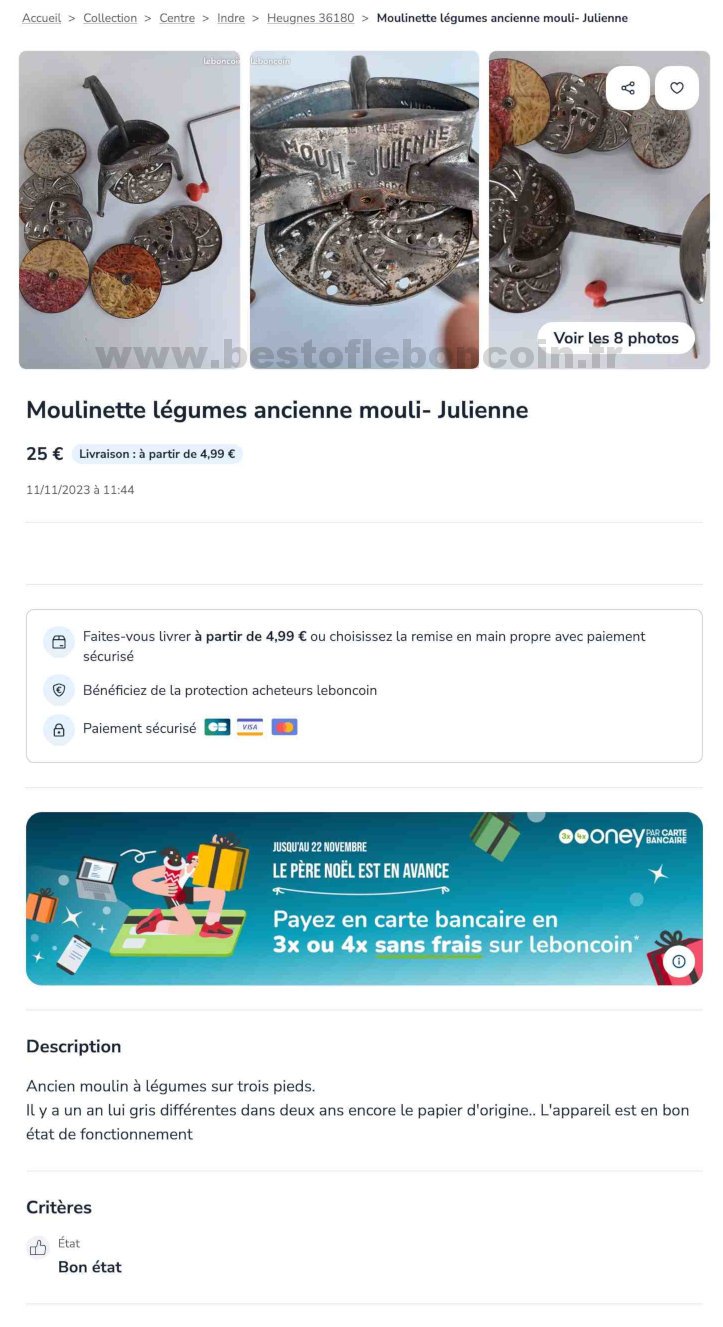Go to the Collection breadcrumb

pos(110,18)
